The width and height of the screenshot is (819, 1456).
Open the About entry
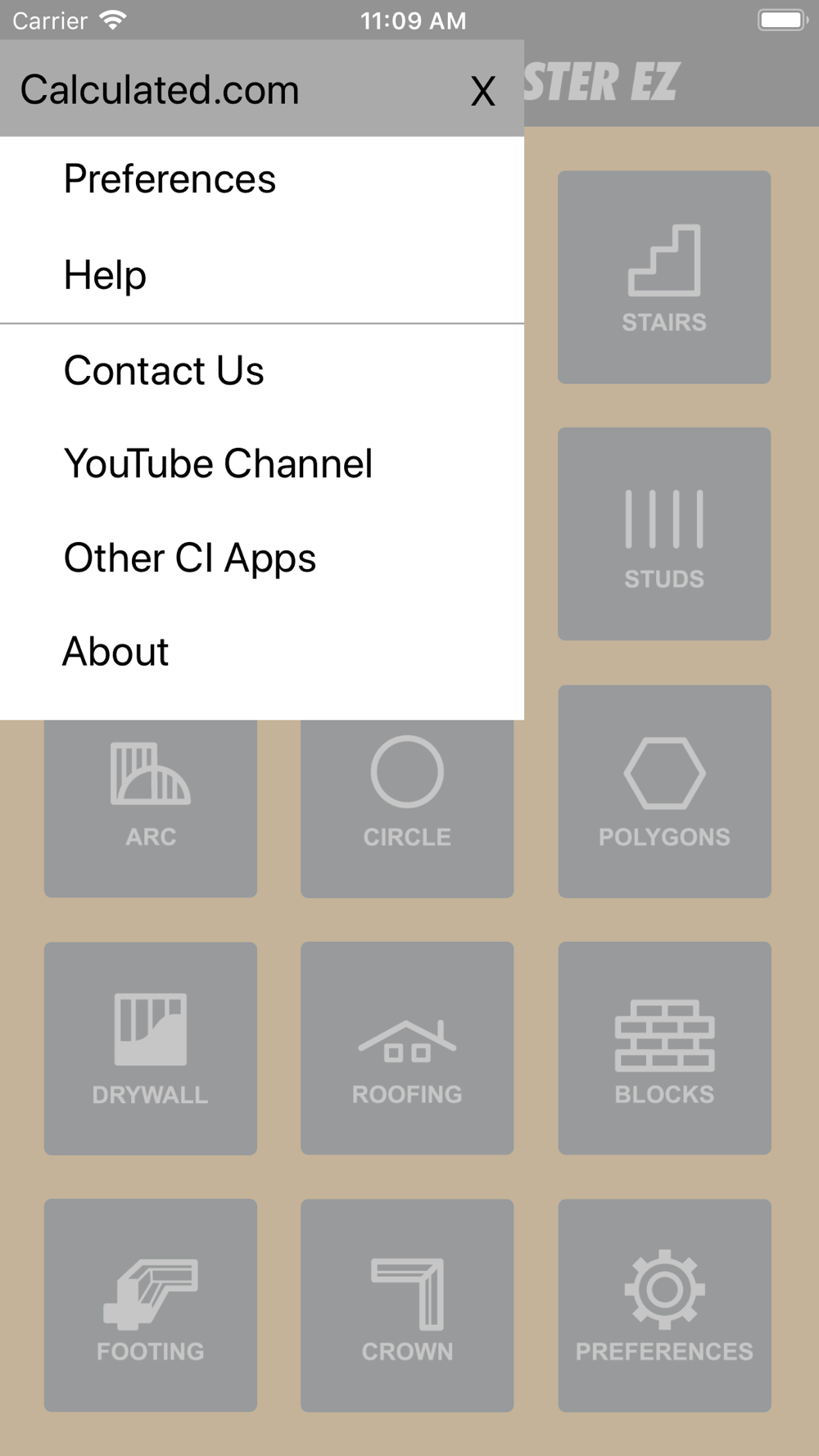click(x=262, y=652)
